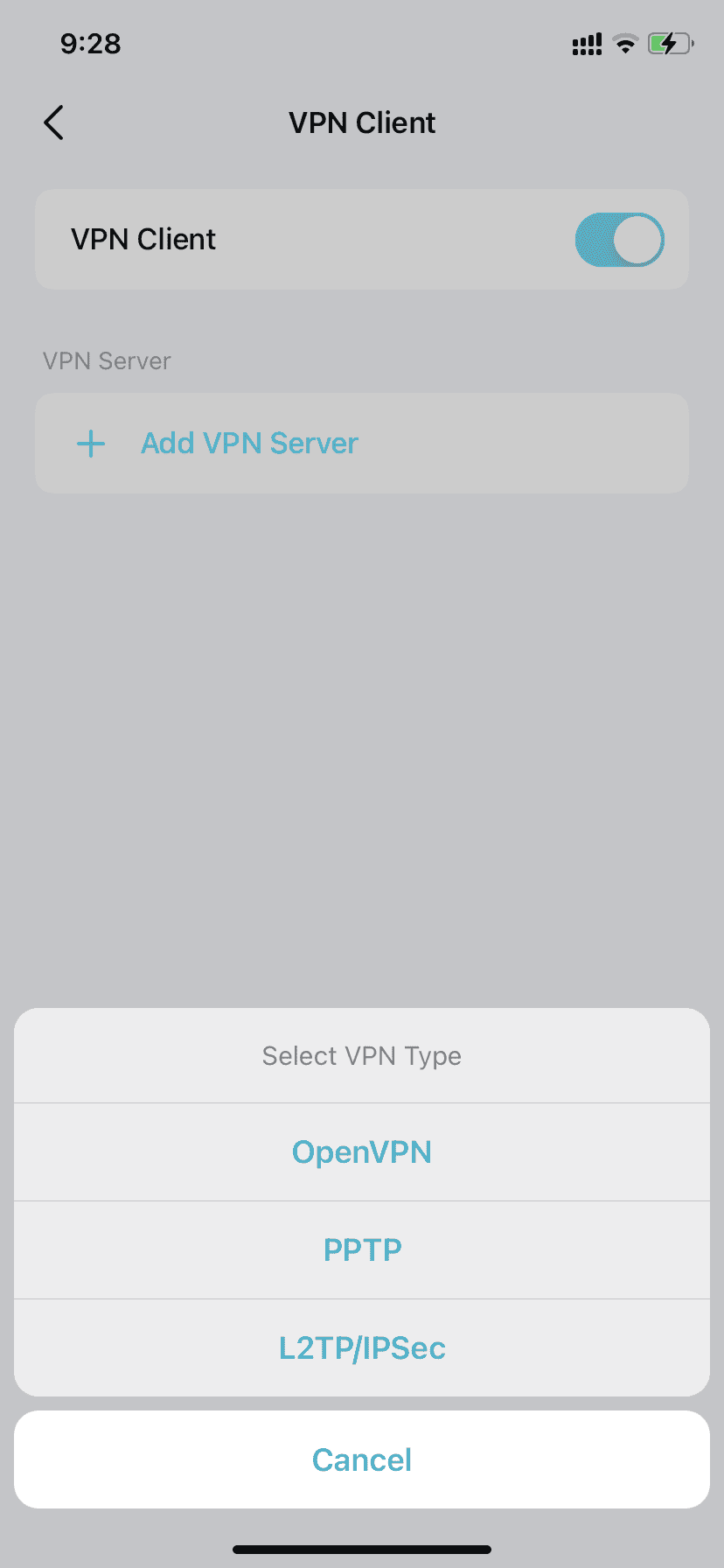
Task: Select OpenVPN as the VPN type
Action: 362,1152
